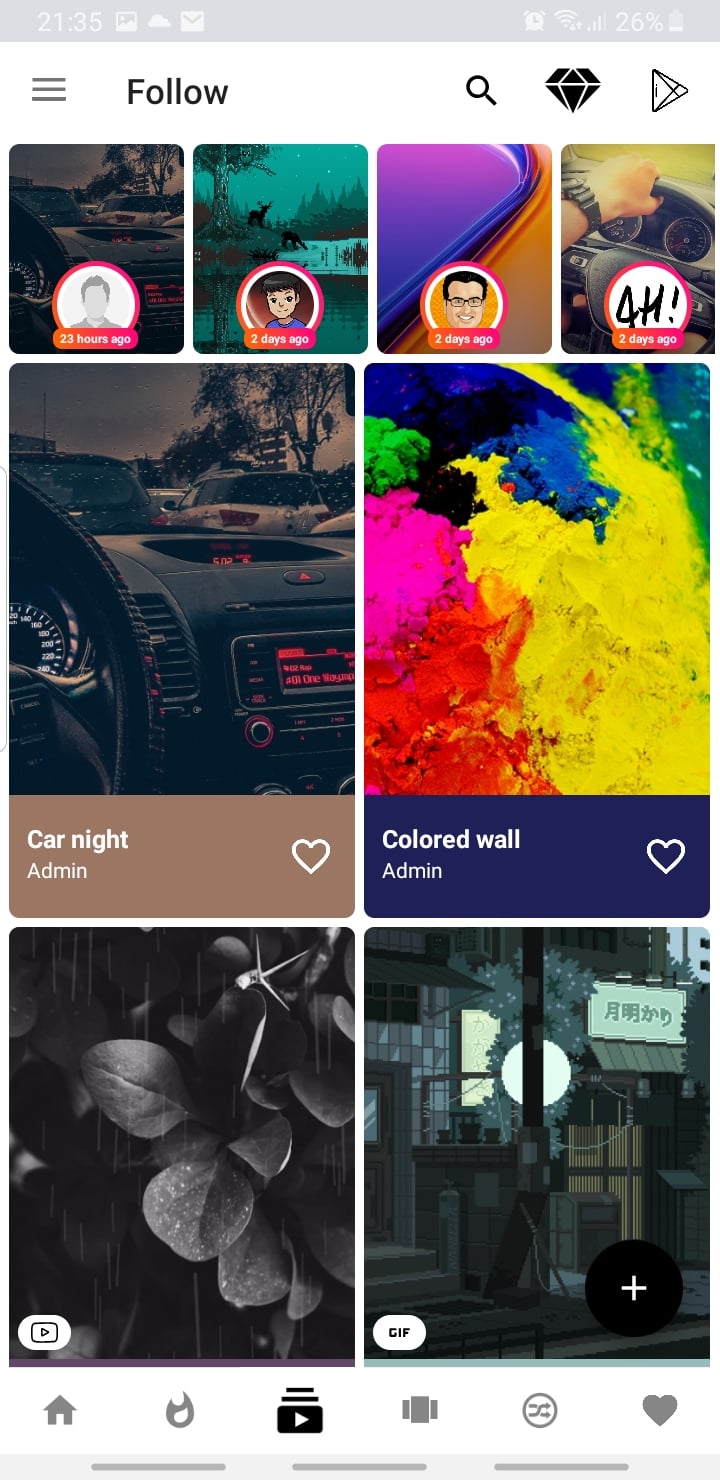
Task: Open the Colored wall wallpaper
Action: point(537,580)
